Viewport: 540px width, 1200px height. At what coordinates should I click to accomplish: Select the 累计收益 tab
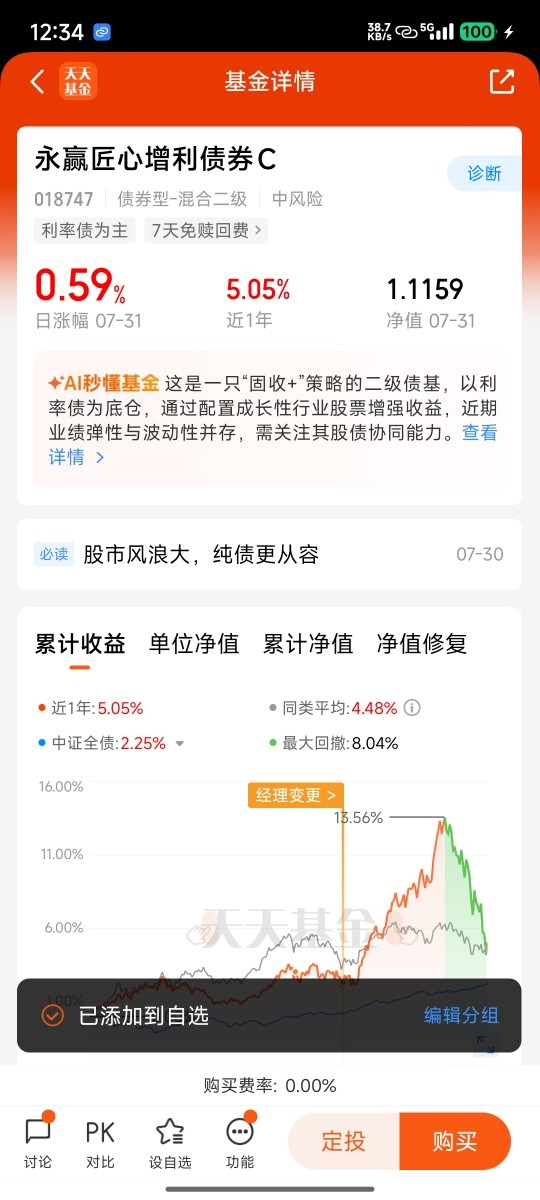(x=80, y=644)
